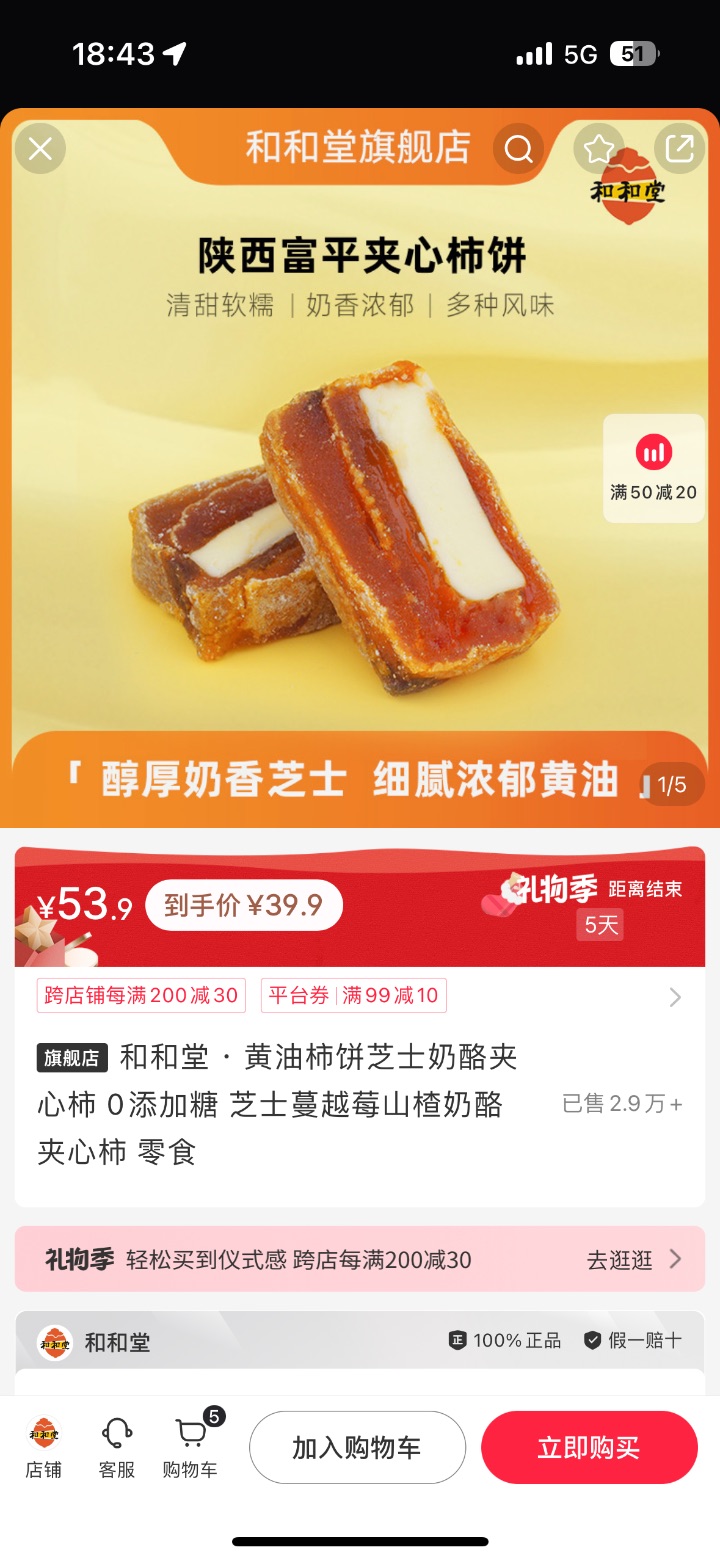720x1561 pixels.
Task: Share this product via the share icon
Action: [679, 150]
